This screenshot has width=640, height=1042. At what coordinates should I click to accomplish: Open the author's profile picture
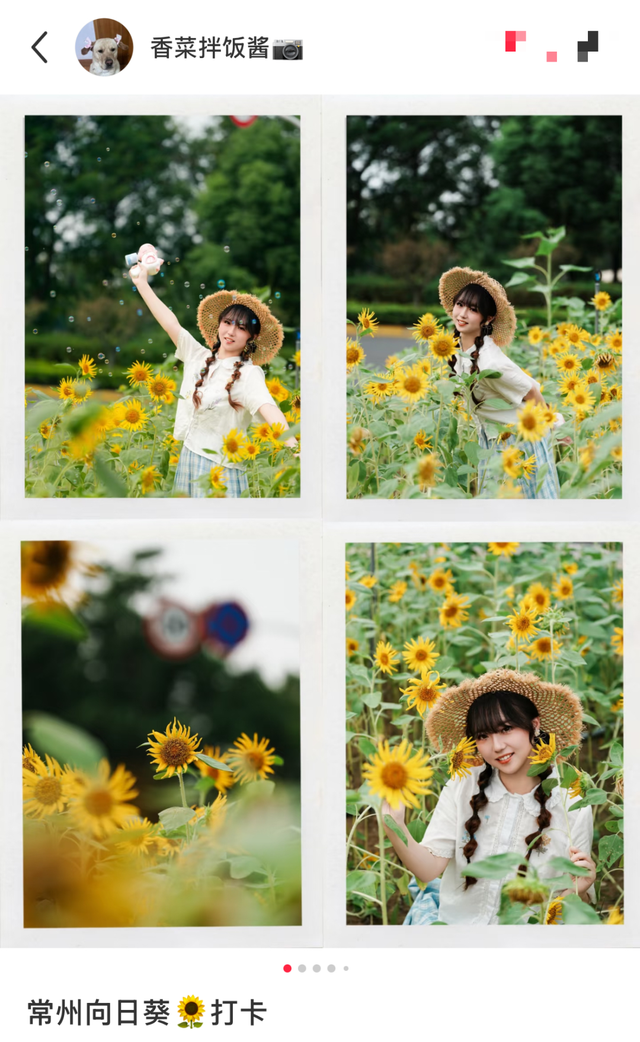click(104, 47)
